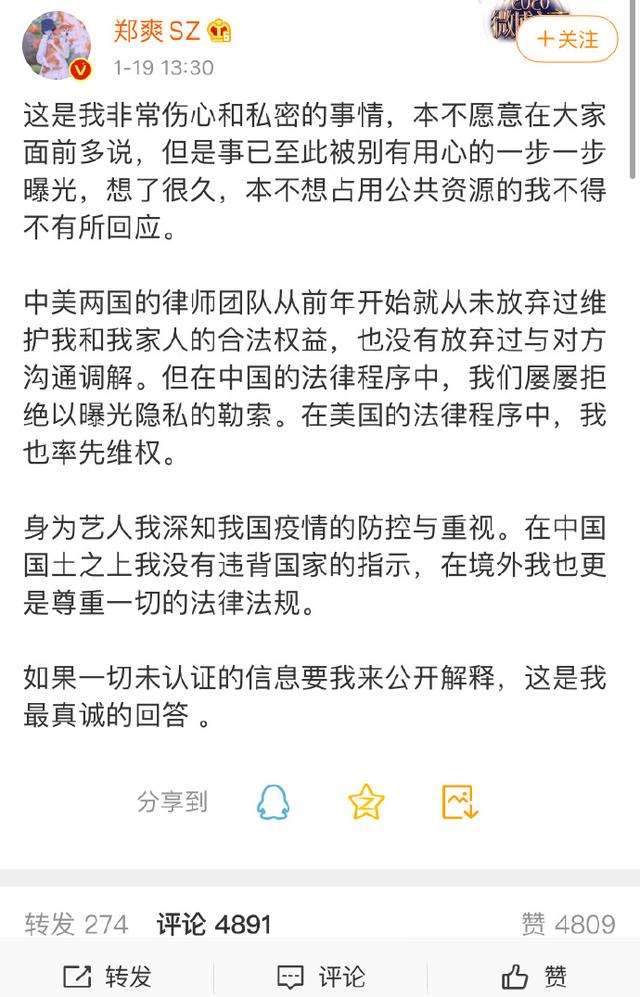Like the post with bottom 赞 button
This screenshot has width=640, height=997.
point(535,975)
